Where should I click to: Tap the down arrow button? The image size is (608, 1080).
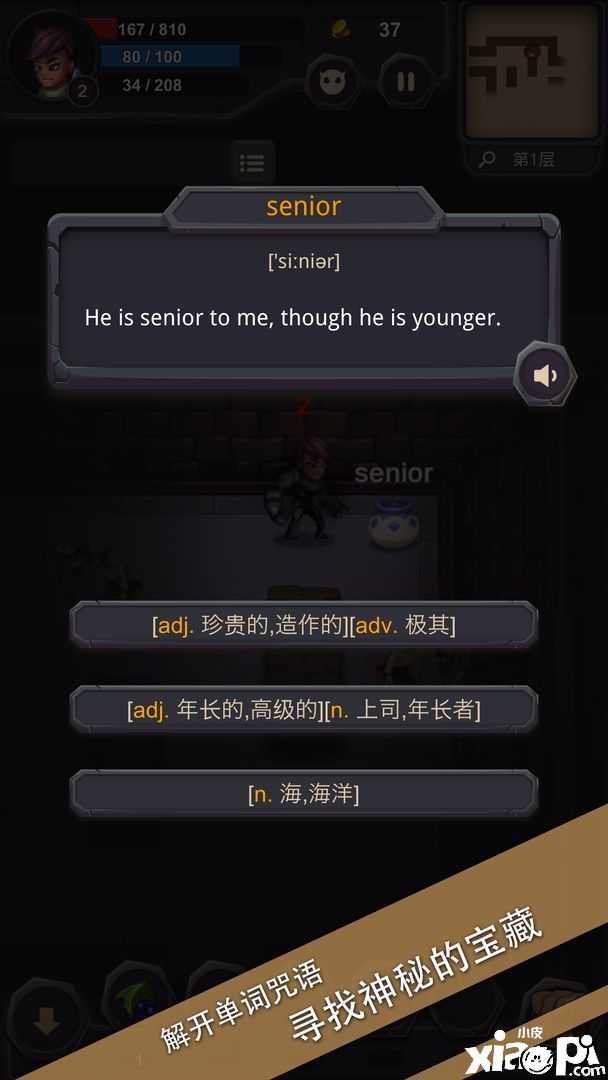click(x=45, y=1022)
